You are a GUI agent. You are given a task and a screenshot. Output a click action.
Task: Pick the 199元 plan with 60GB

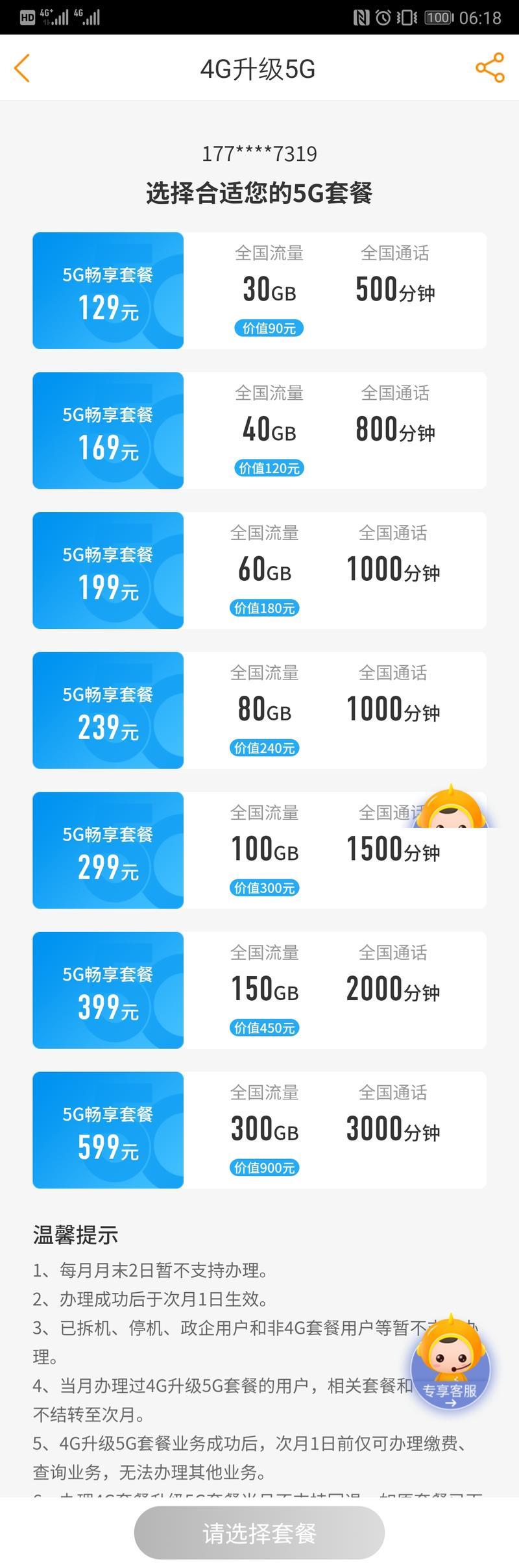tap(259, 570)
